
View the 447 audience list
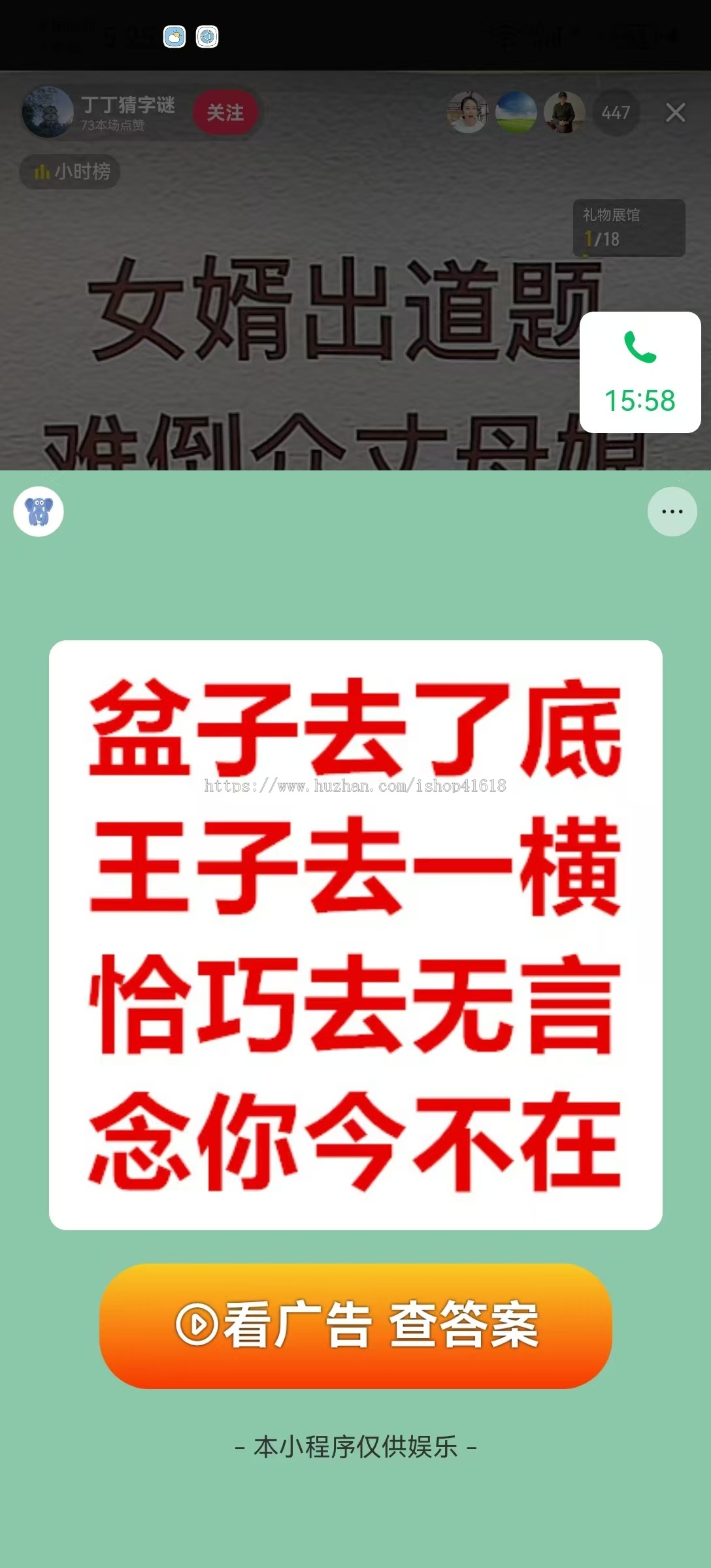tap(615, 113)
